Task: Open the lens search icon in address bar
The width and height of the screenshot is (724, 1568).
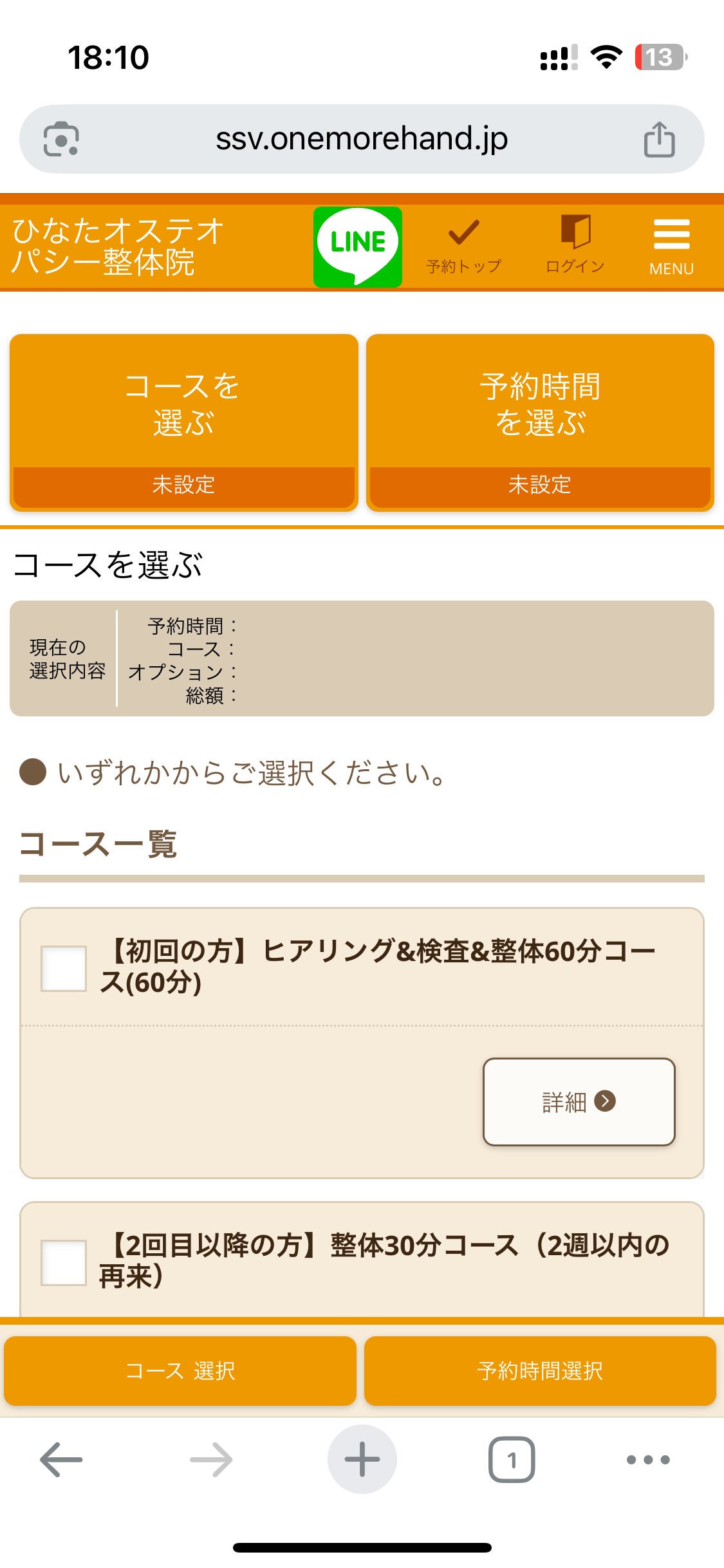Action: [61, 139]
